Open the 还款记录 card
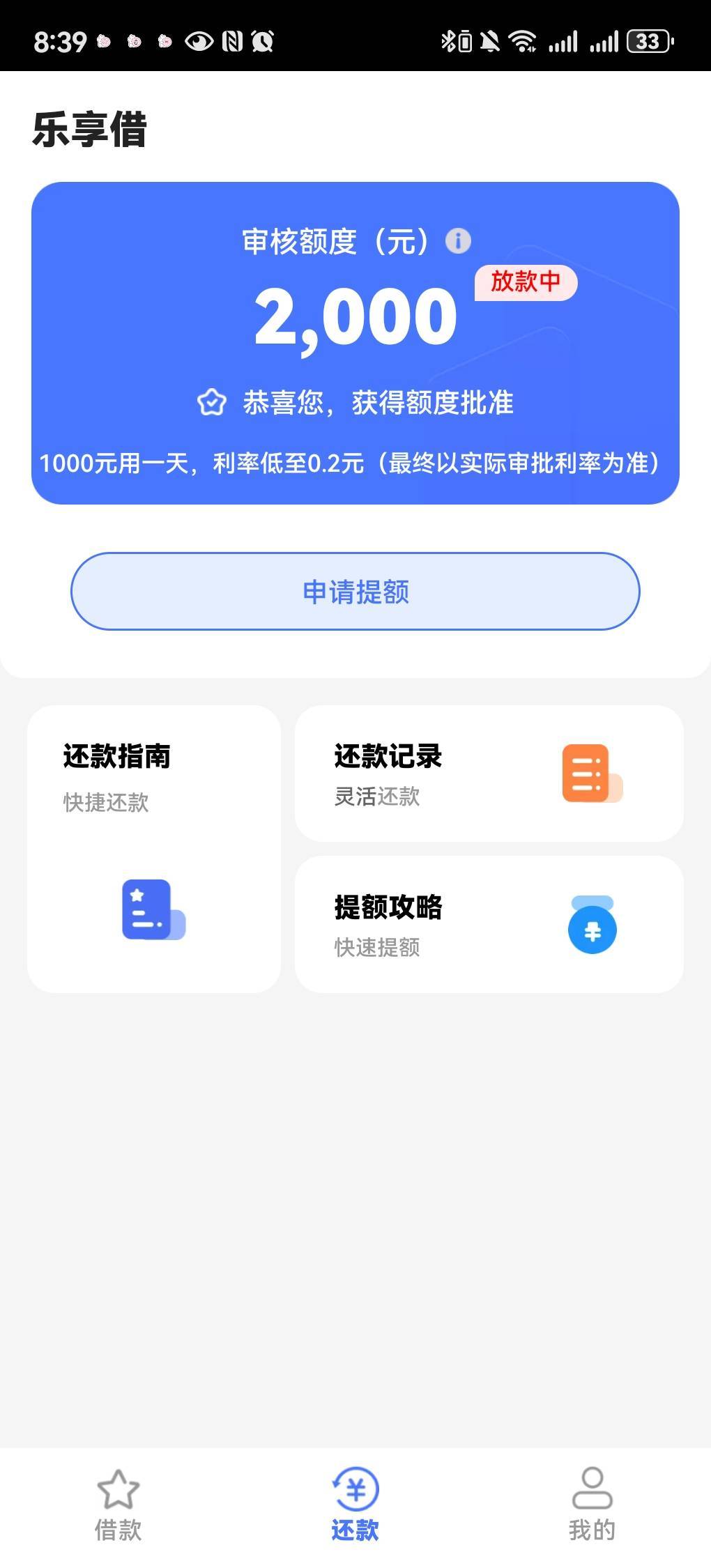 pyautogui.click(x=489, y=774)
